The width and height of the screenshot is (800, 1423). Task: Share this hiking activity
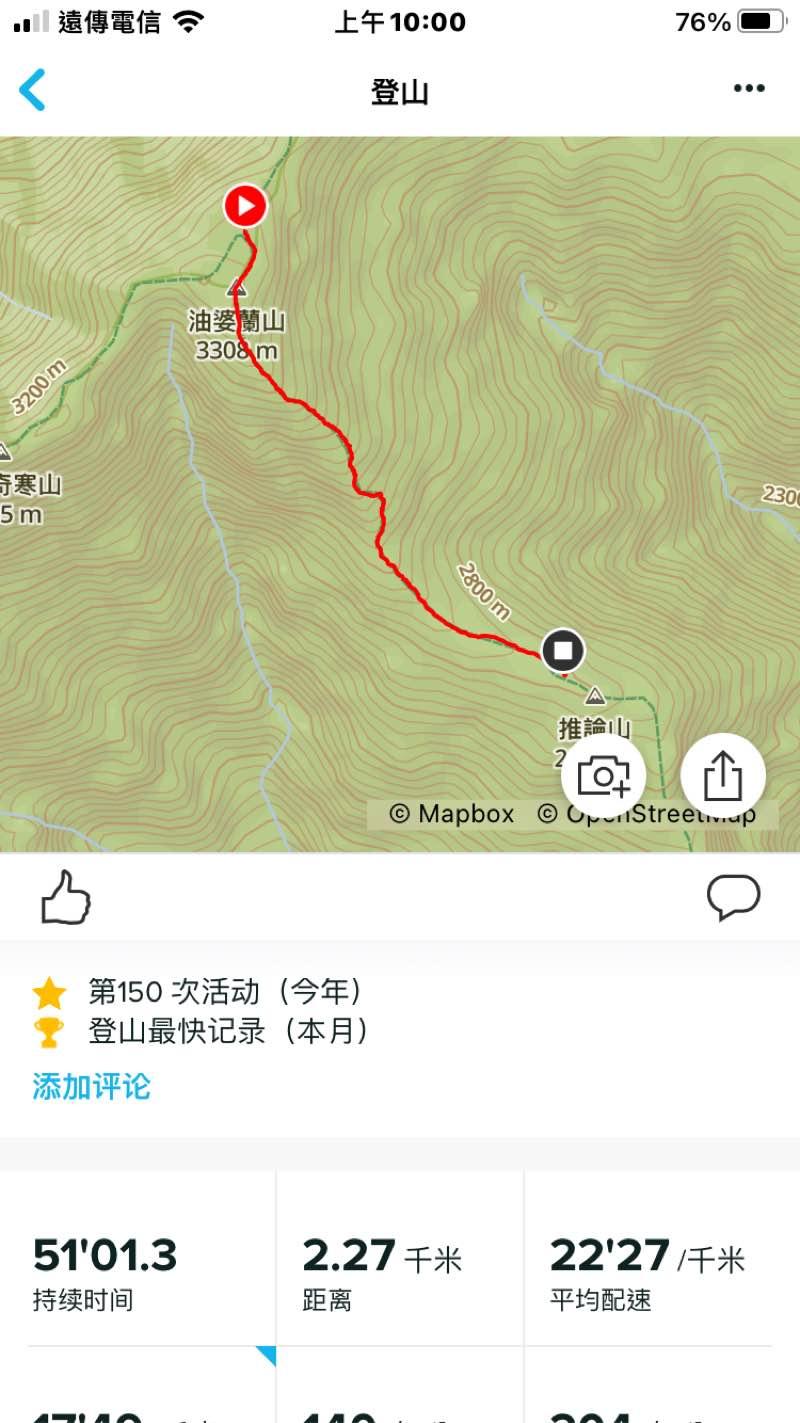tap(723, 775)
